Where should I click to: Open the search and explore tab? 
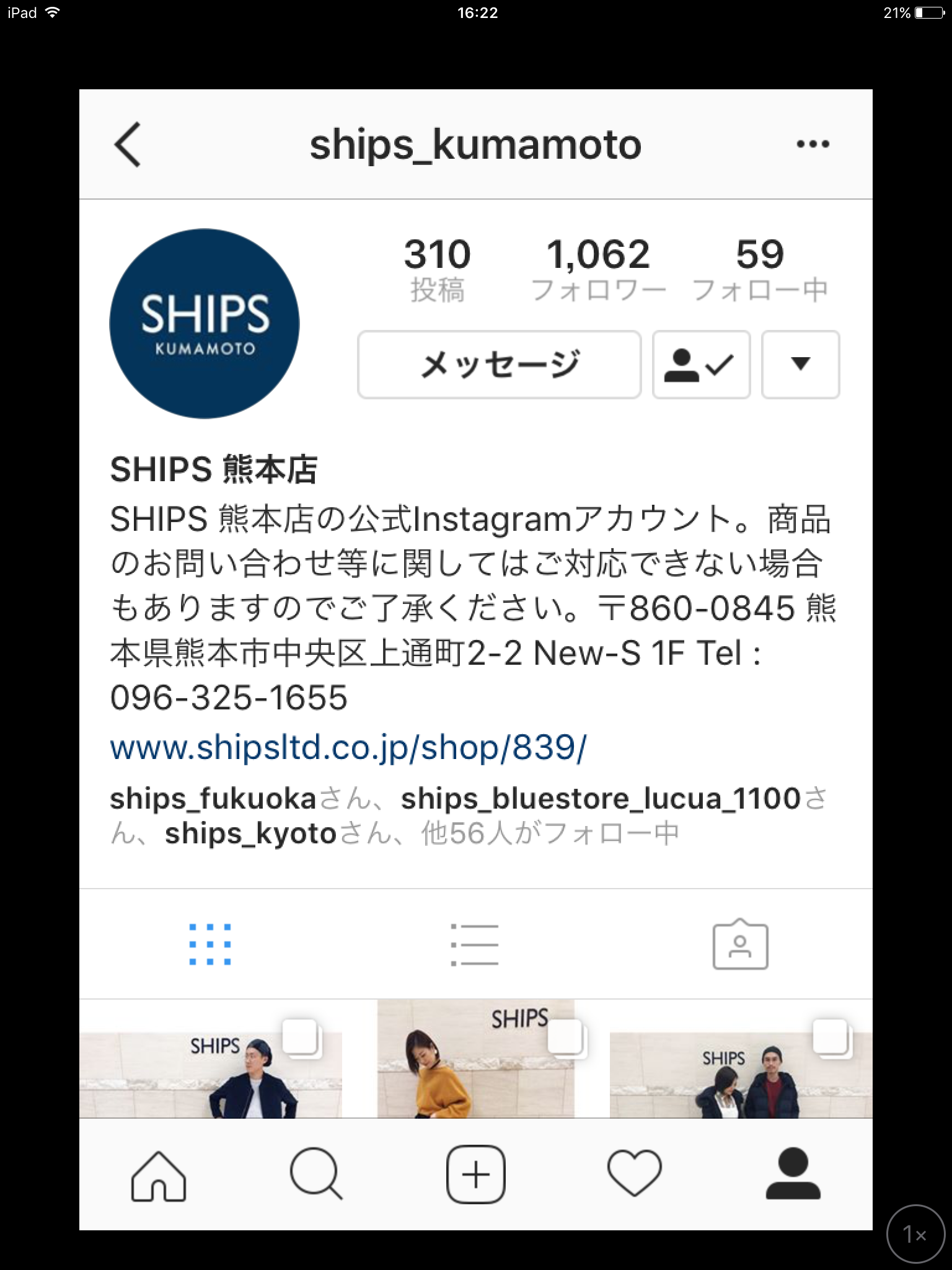[317, 1175]
